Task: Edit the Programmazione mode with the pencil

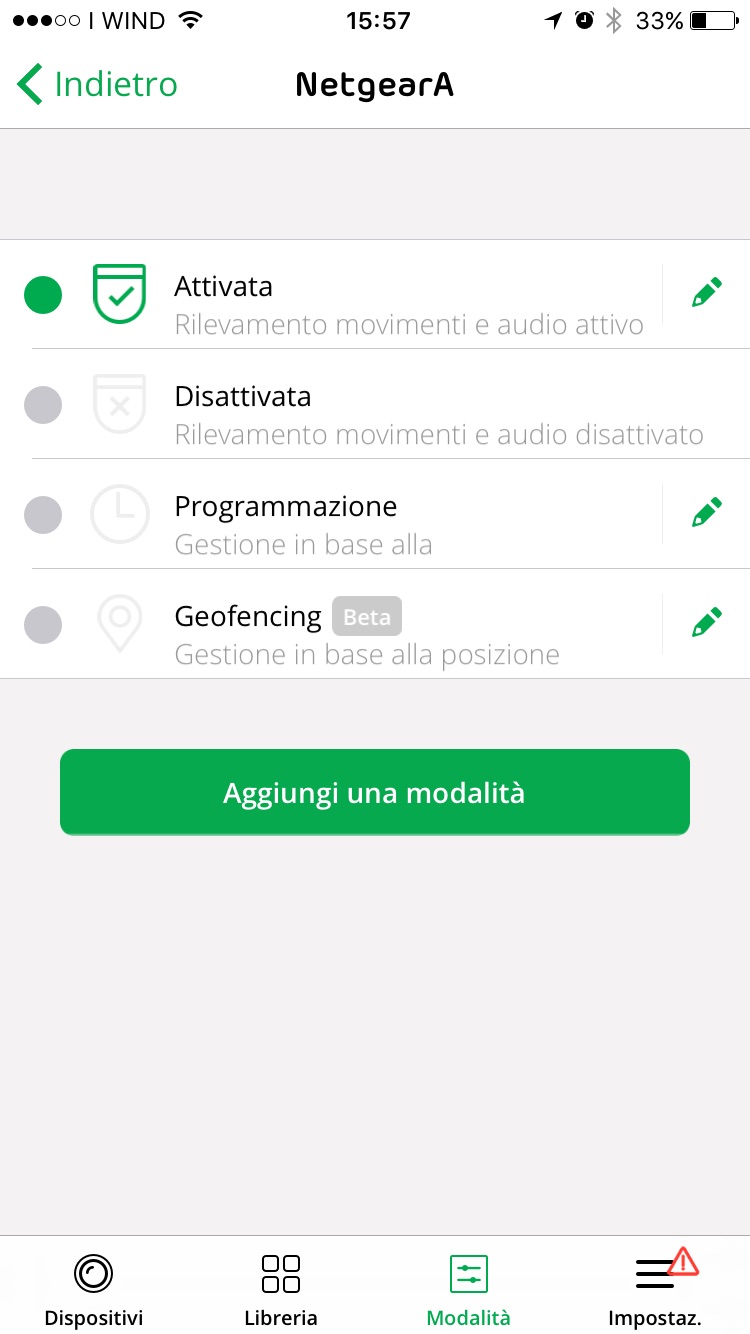Action: (706, 514)
